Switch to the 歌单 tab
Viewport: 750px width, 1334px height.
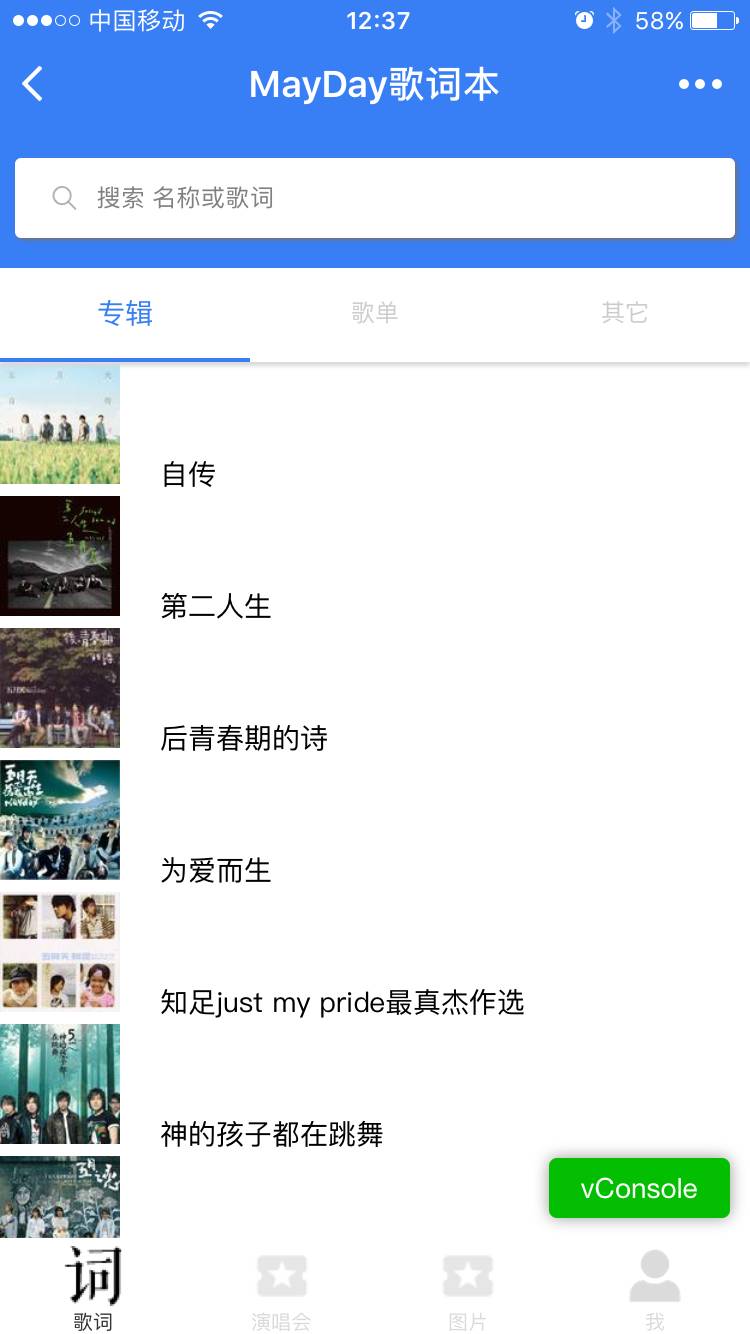tap(375, 313)
